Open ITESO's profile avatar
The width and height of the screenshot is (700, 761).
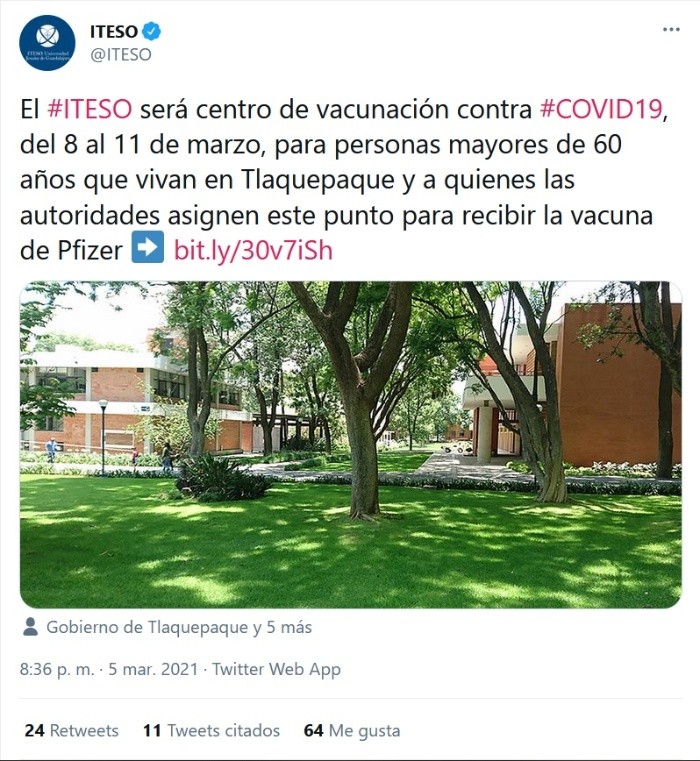[47, 43]
